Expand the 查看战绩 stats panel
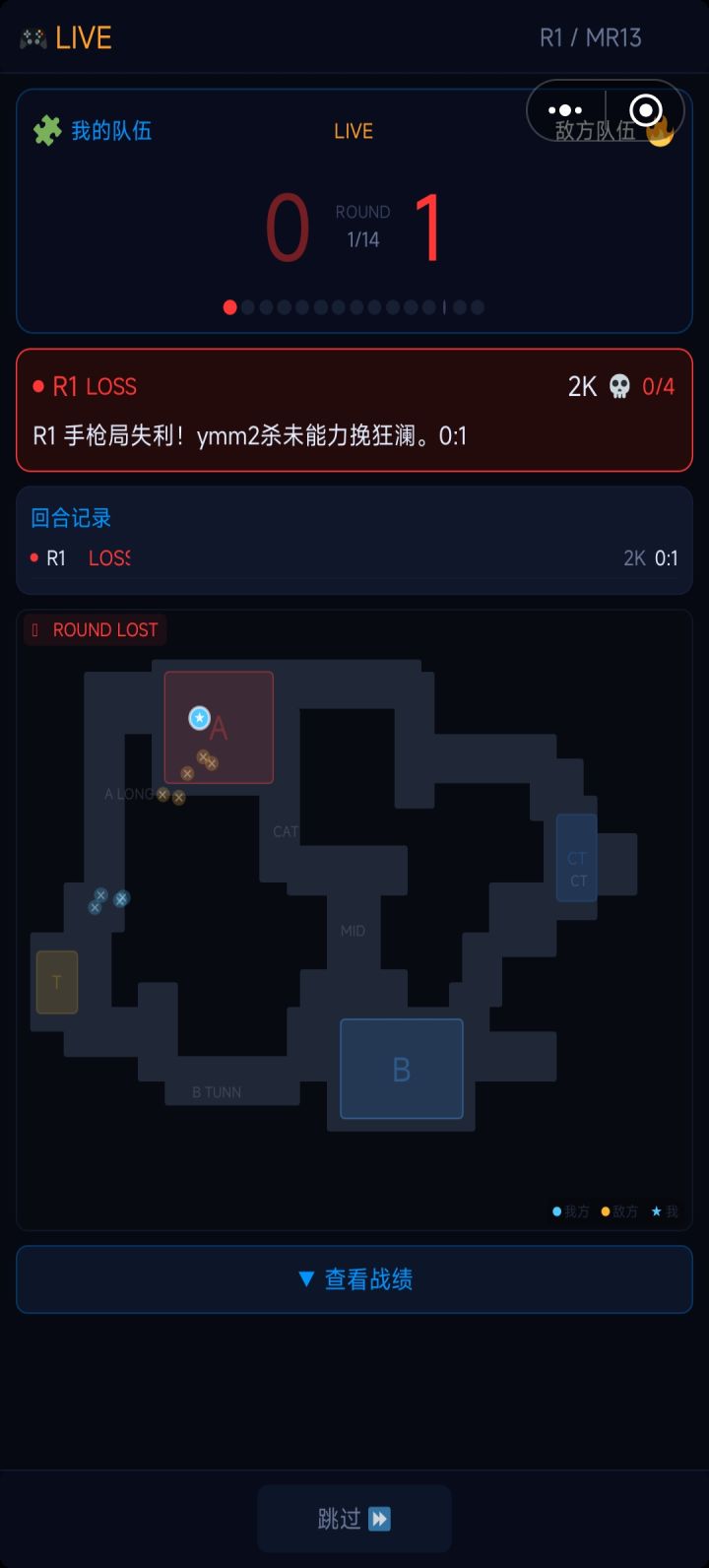The image size is (709, 1568). point(354,1279)
